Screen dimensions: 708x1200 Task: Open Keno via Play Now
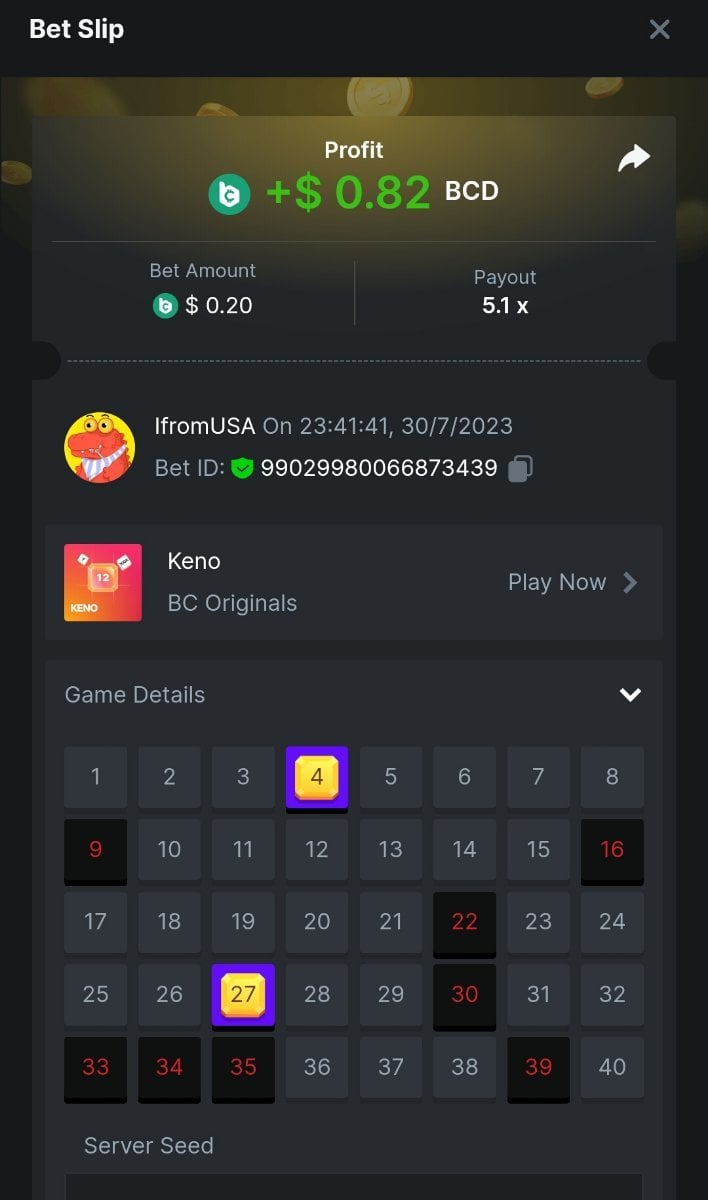(572, 582)
